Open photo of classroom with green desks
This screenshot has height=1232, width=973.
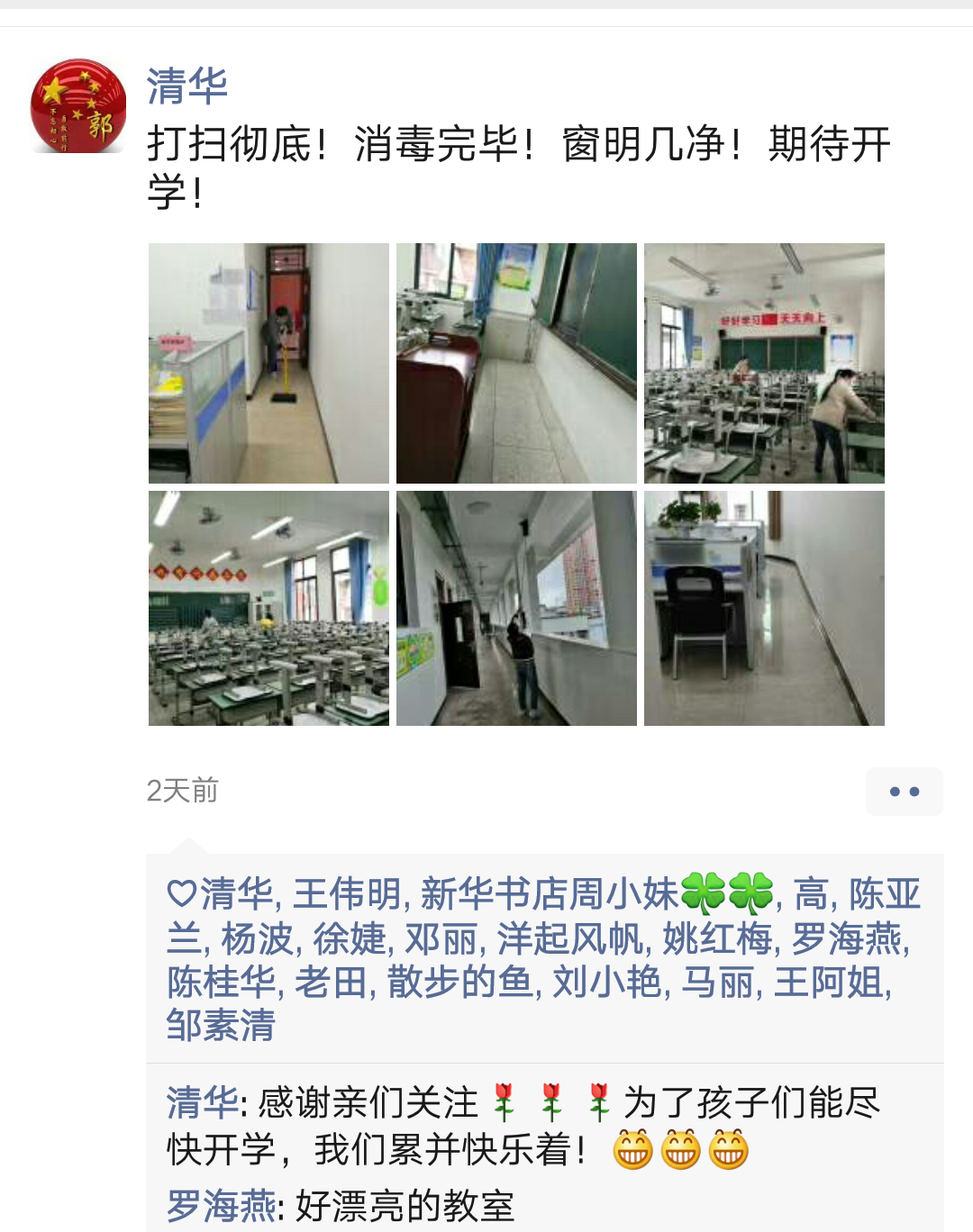(268, 608)
